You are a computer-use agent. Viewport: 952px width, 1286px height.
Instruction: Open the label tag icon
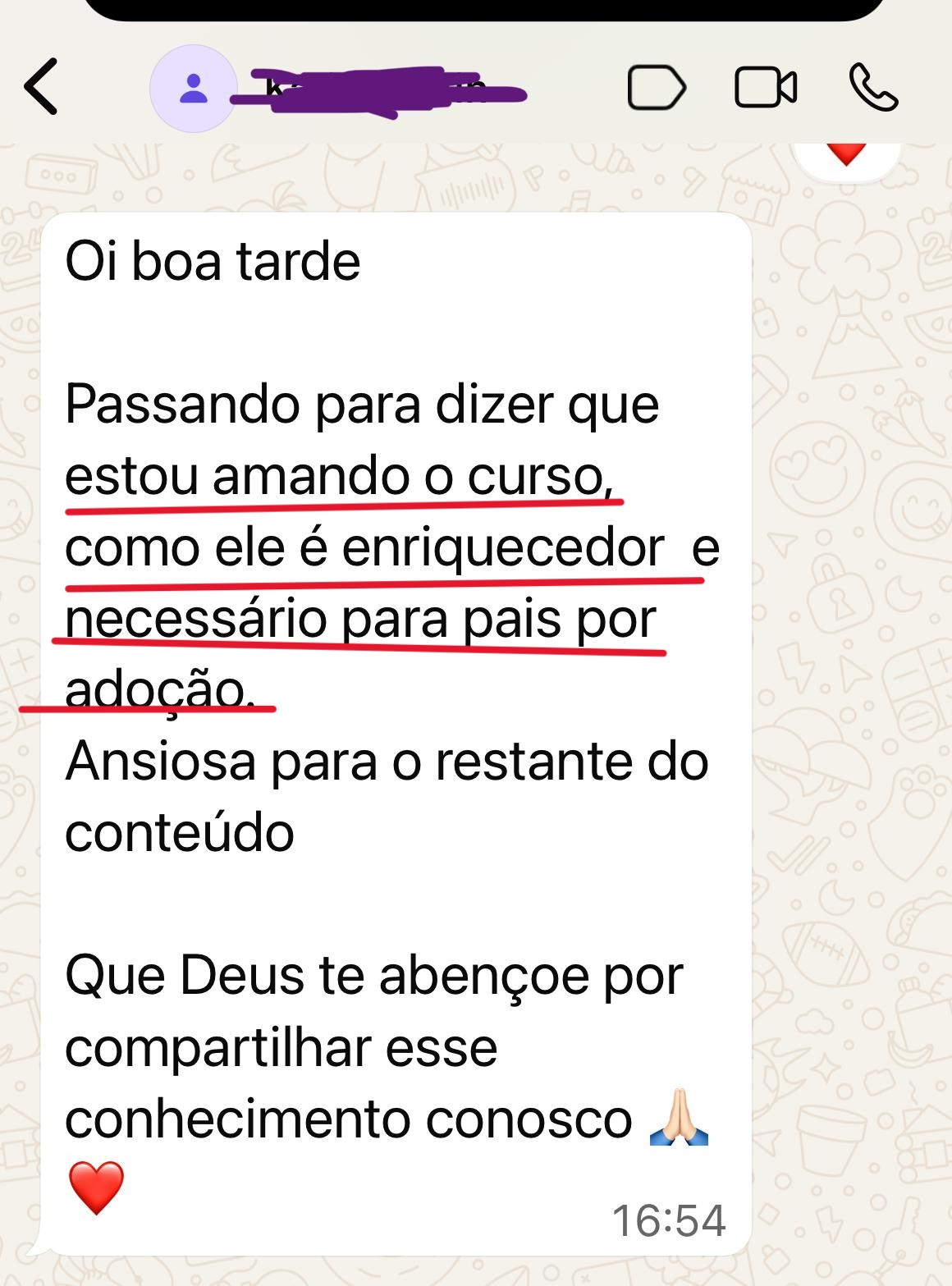tap(656, 88)
